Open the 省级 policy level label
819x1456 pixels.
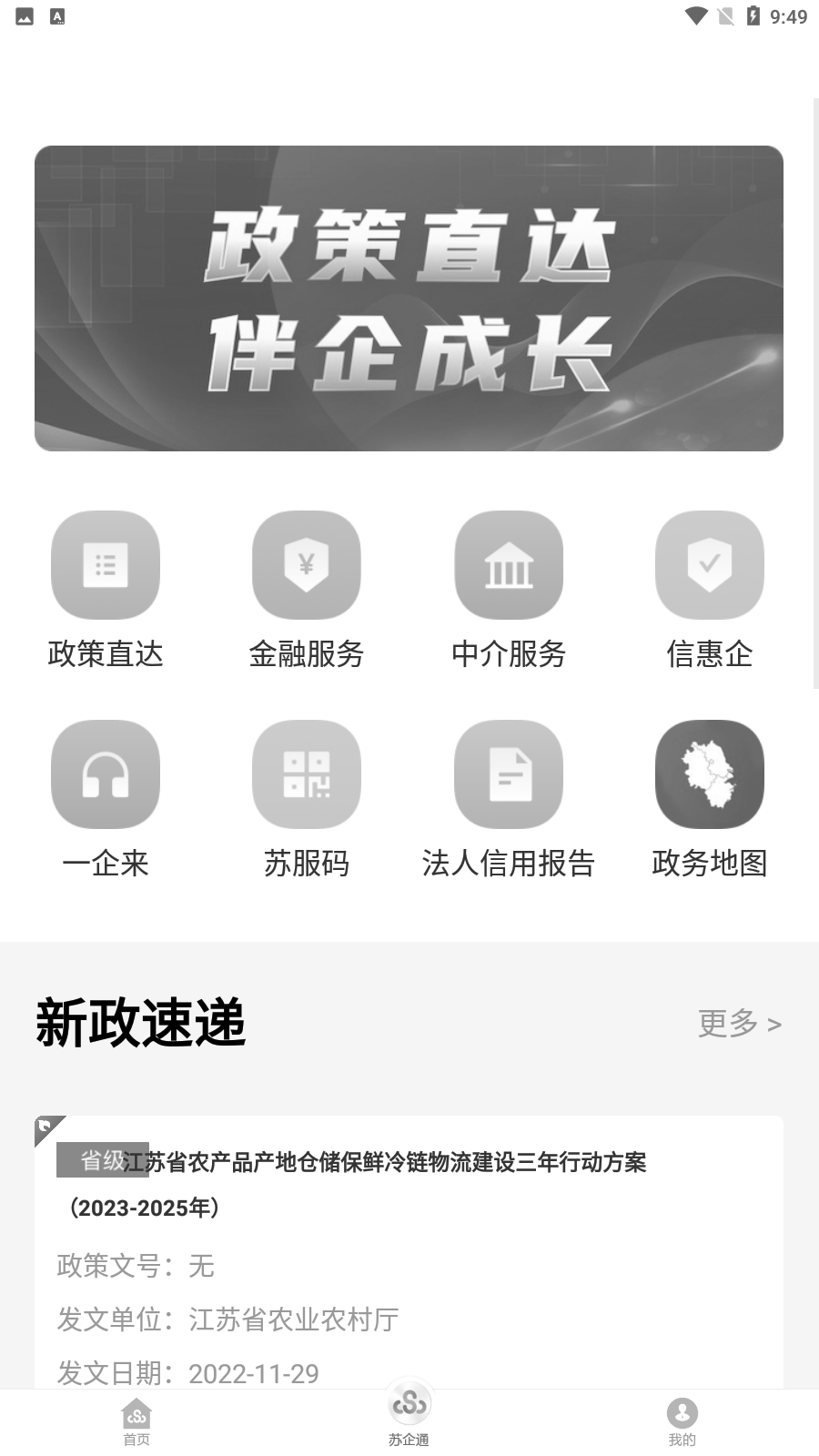tap(103, 1160)
